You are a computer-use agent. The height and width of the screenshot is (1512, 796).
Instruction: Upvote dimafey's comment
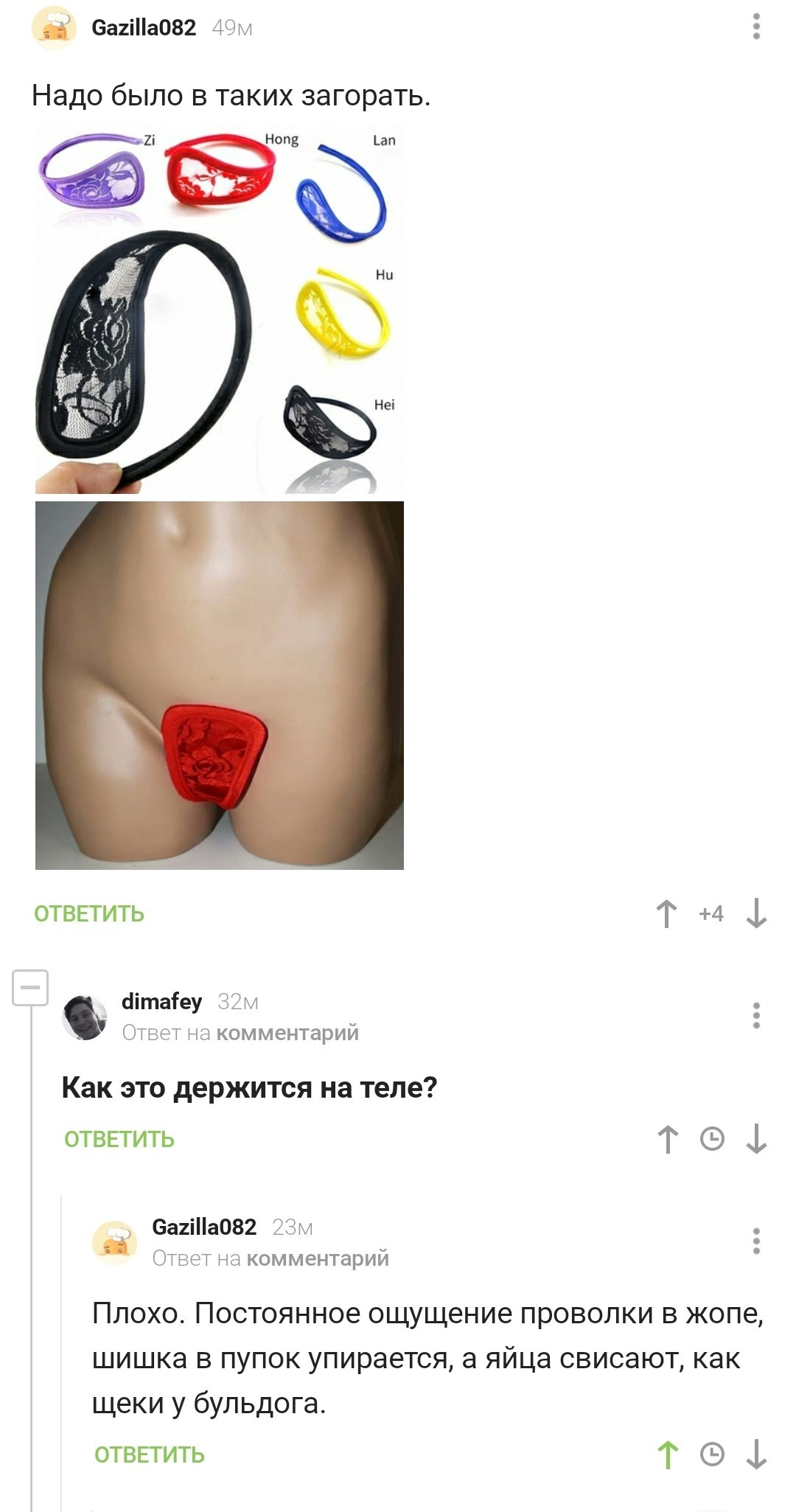667,1139
